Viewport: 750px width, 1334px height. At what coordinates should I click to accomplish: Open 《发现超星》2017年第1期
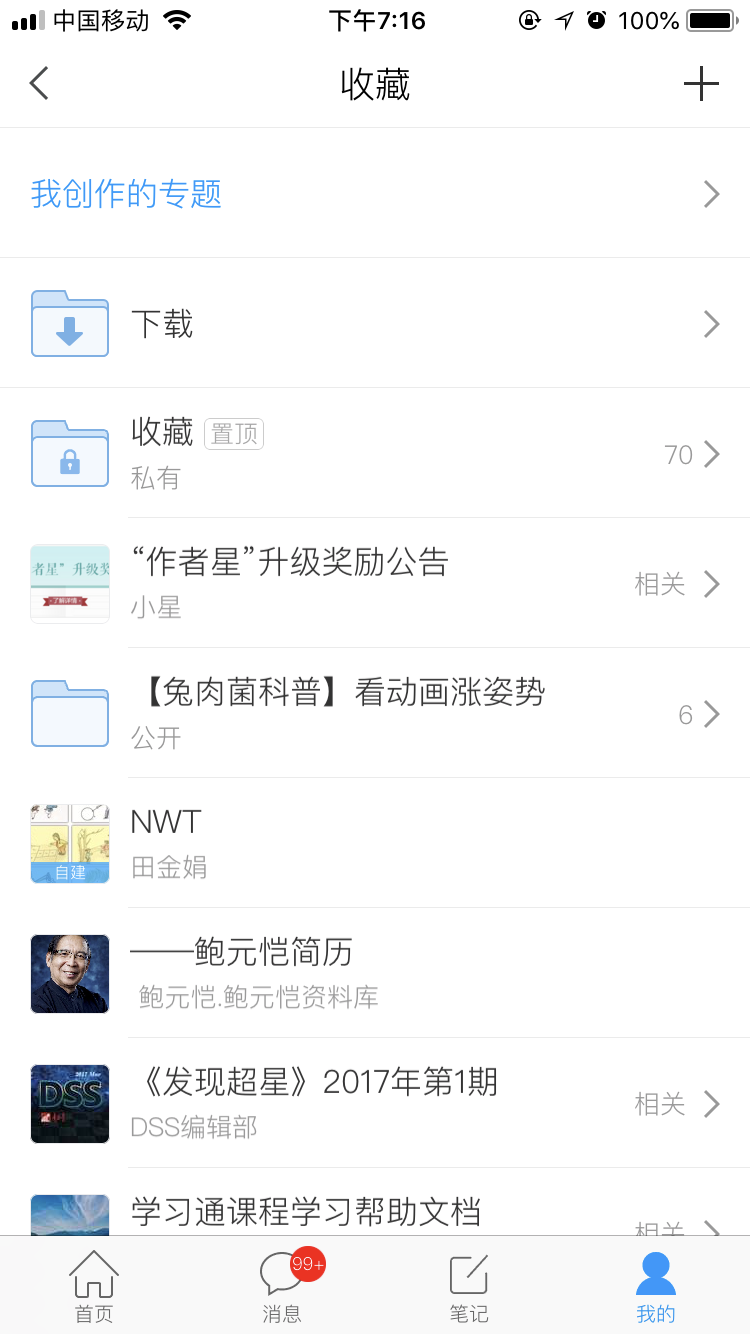[x=375, y=1104]
